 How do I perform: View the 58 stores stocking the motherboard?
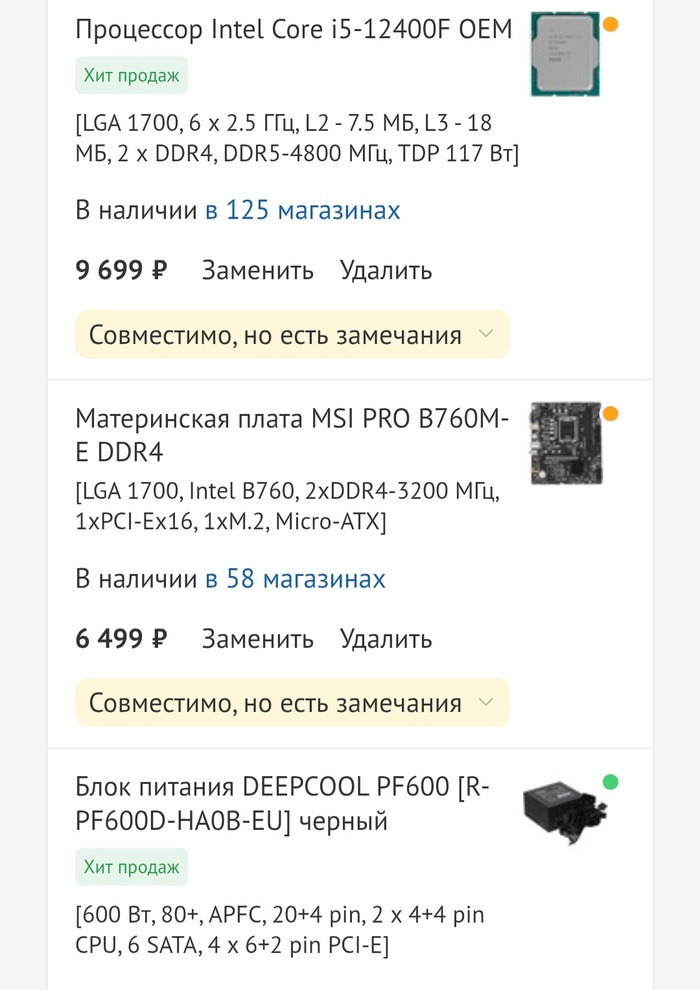click(x=295, y=579)
